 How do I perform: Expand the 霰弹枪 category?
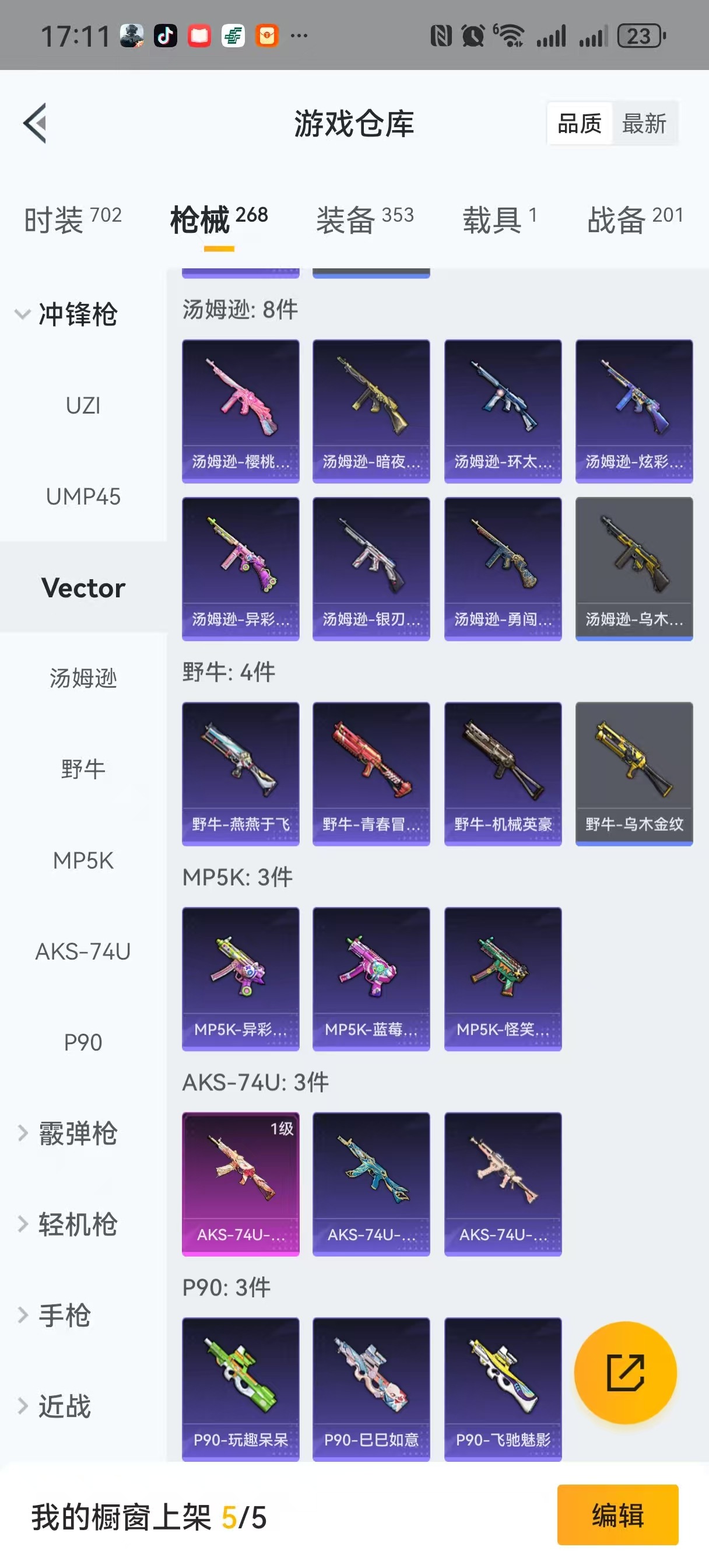coord(67,1133)
